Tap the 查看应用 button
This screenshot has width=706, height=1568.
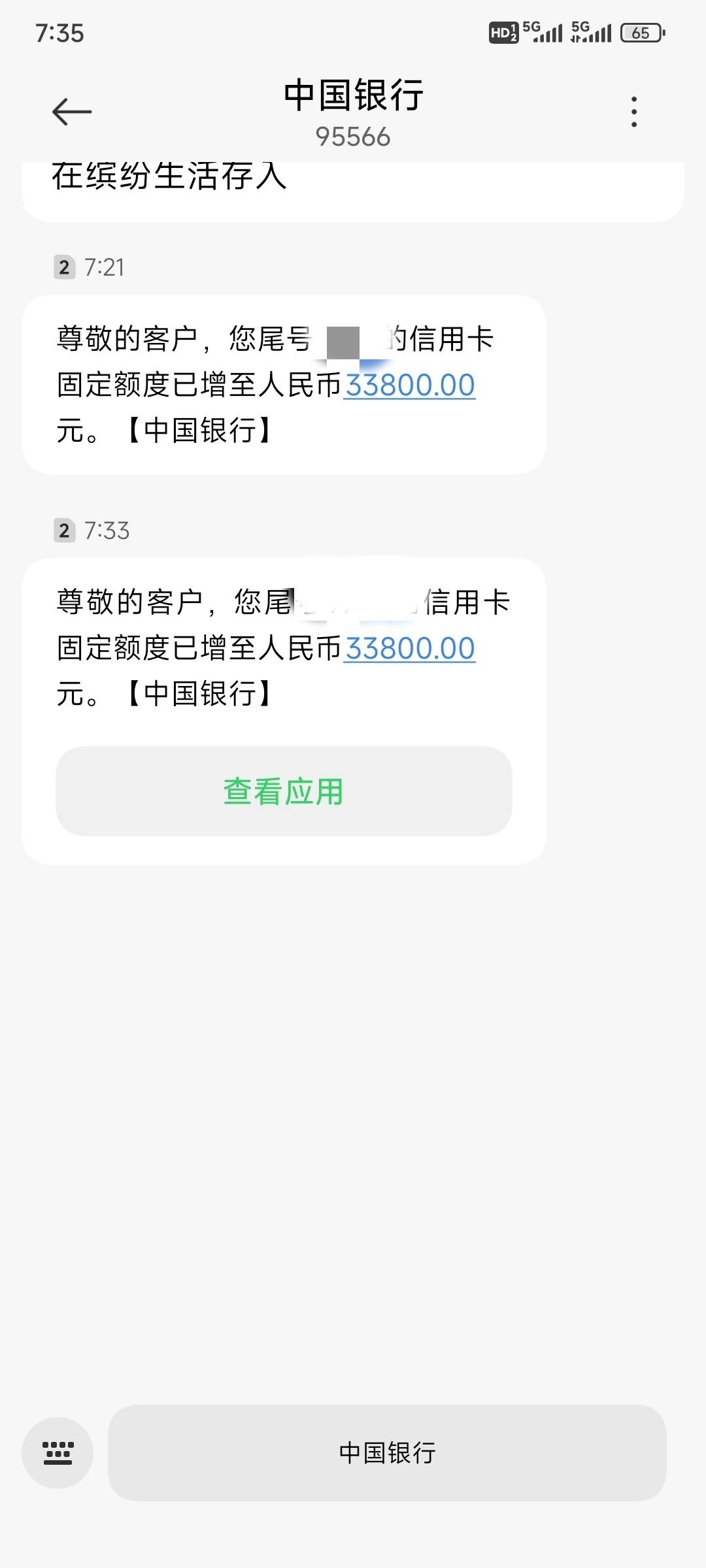point(284,791)
